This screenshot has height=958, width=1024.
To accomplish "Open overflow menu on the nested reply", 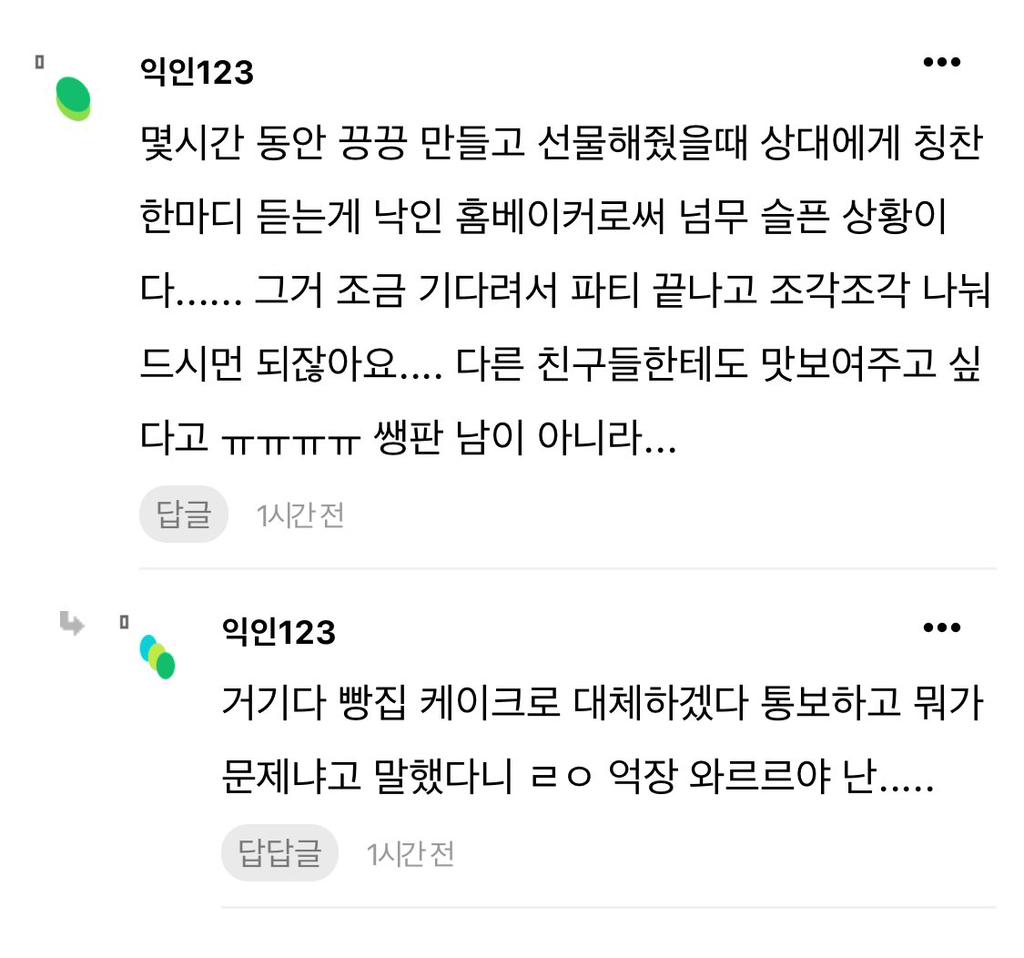I will pos(941,628).
